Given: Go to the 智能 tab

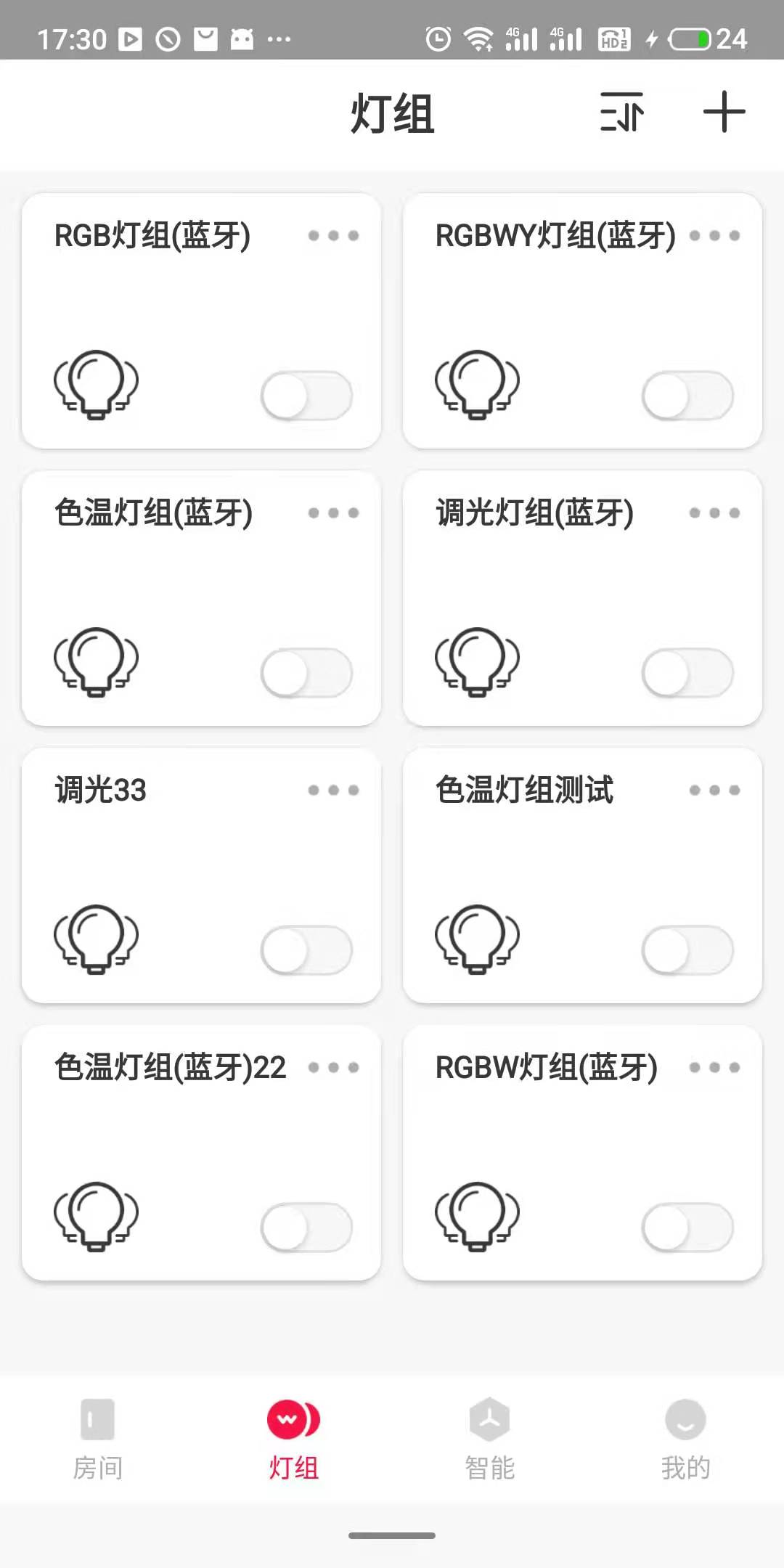Looking at the screenshot, I should (x=490, y=1439).
